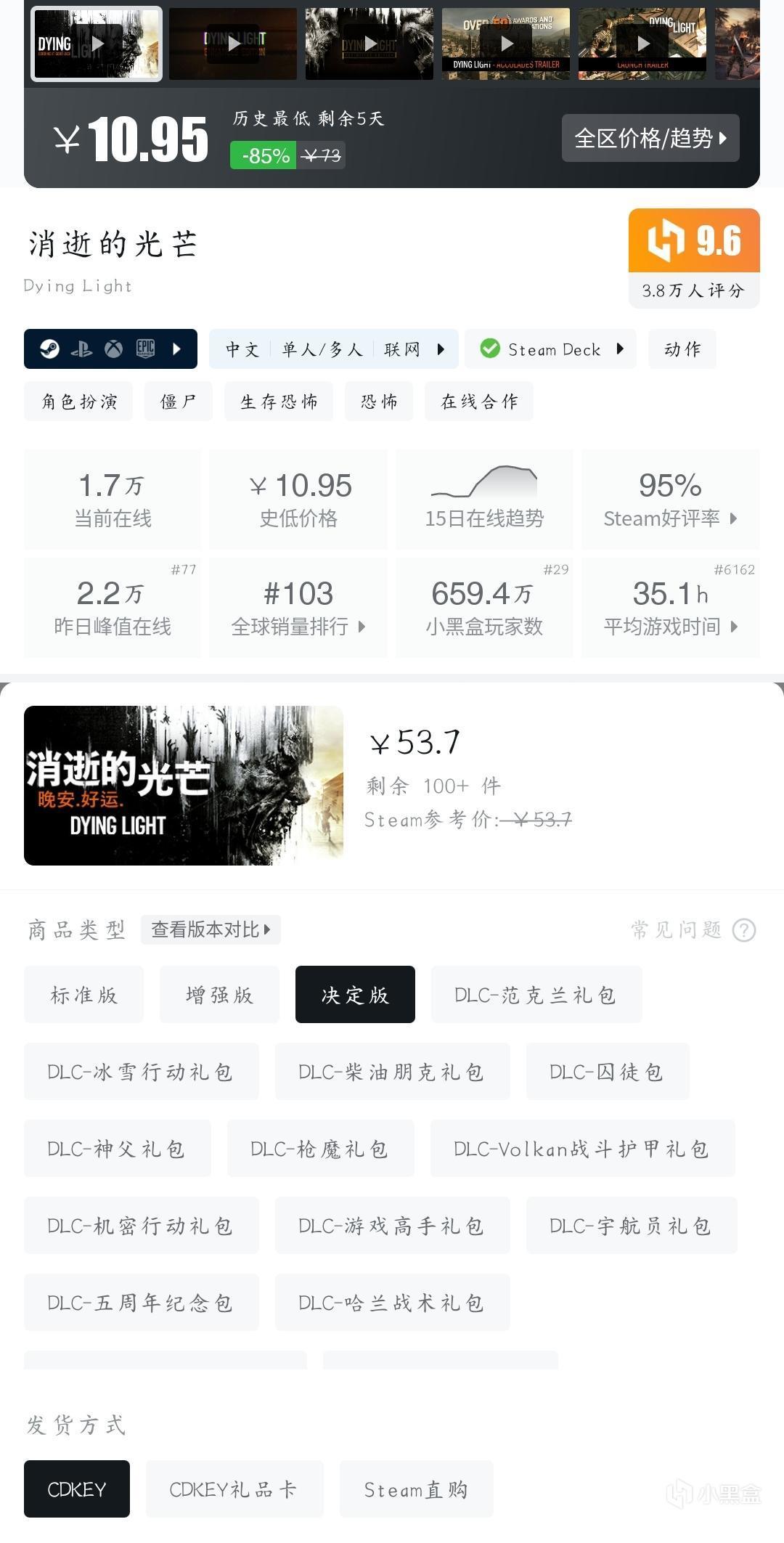Play the Launch Trailer video thumbnail

642,44
